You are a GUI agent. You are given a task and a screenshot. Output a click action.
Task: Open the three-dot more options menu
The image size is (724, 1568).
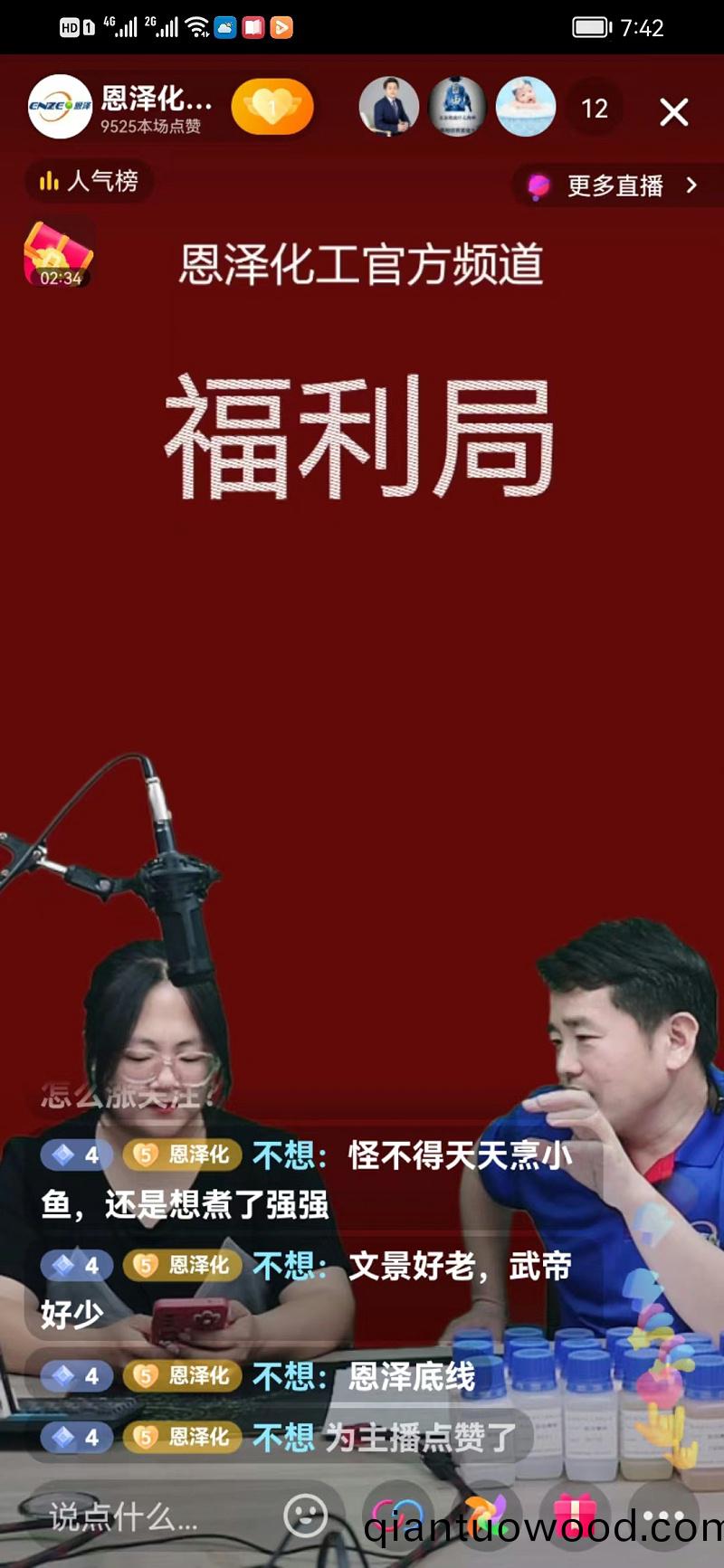click(663, 1515)
